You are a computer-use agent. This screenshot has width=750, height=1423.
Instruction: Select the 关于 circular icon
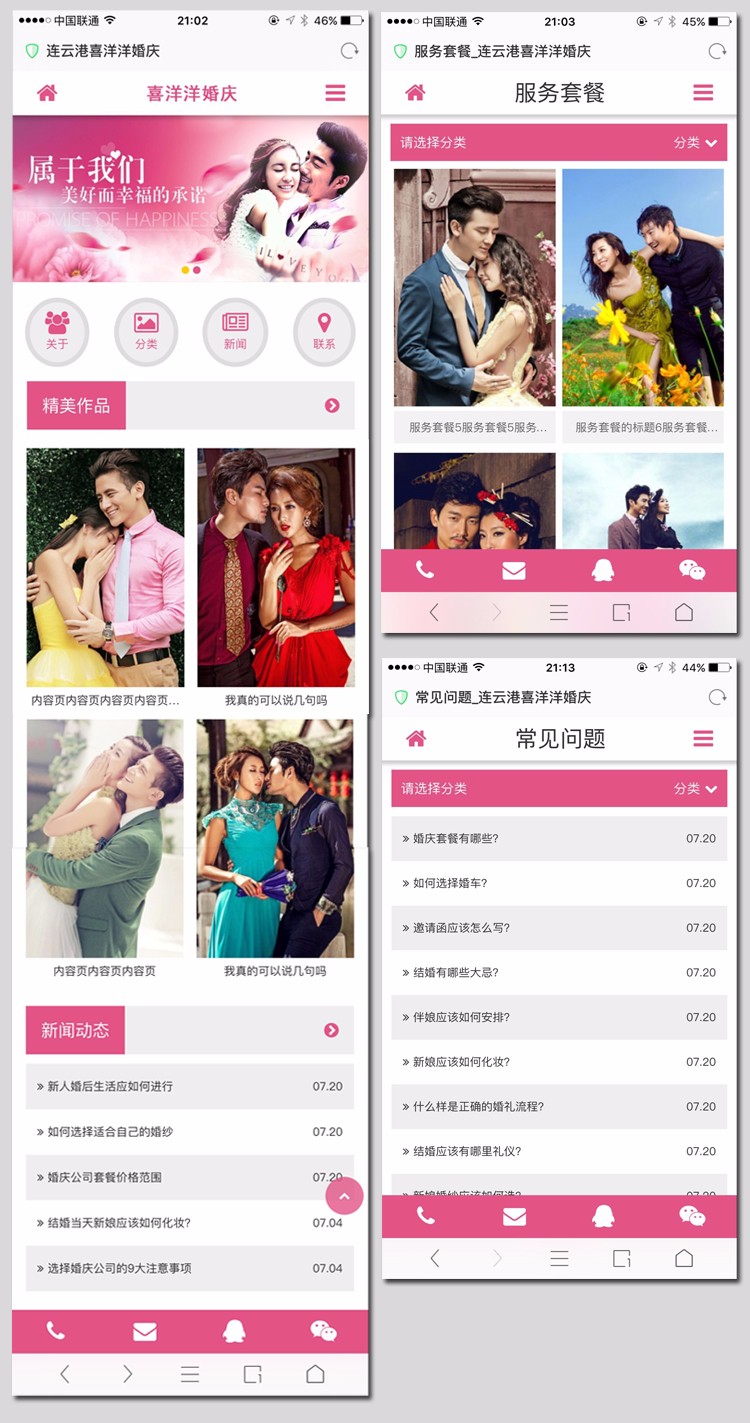[57, 330]
